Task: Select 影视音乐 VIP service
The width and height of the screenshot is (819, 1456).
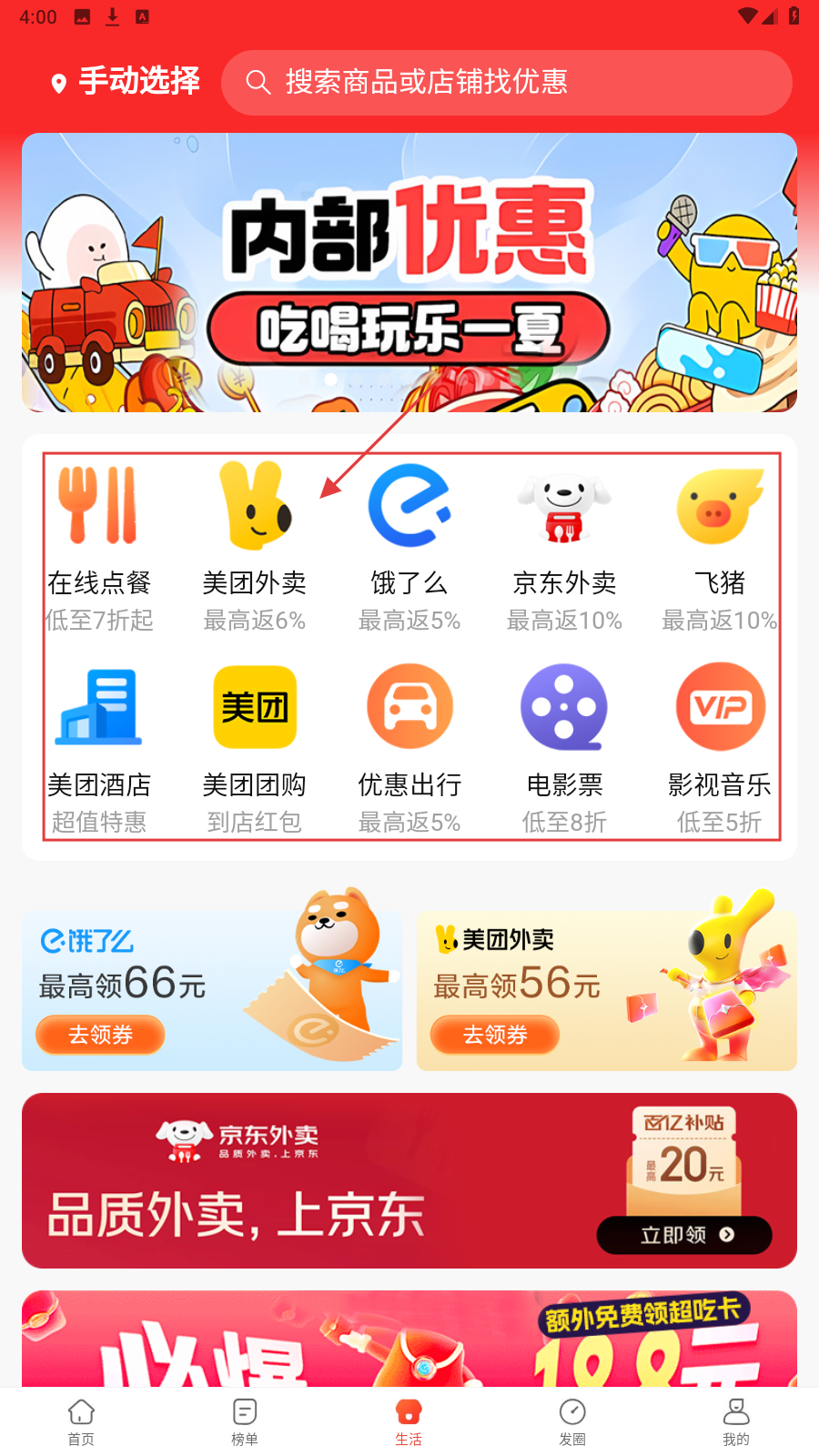Action: click(x=719, y=748)
